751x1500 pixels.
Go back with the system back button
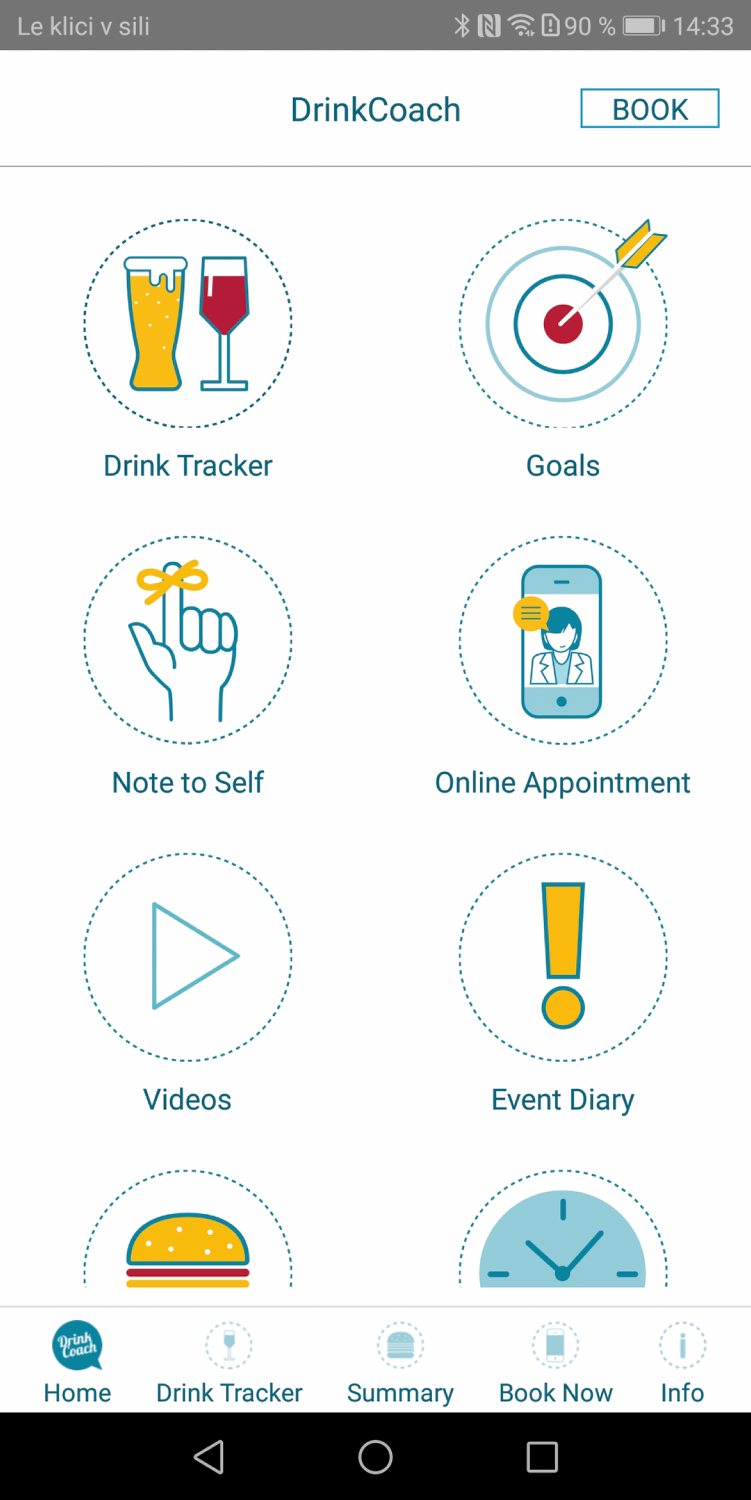208,1457
